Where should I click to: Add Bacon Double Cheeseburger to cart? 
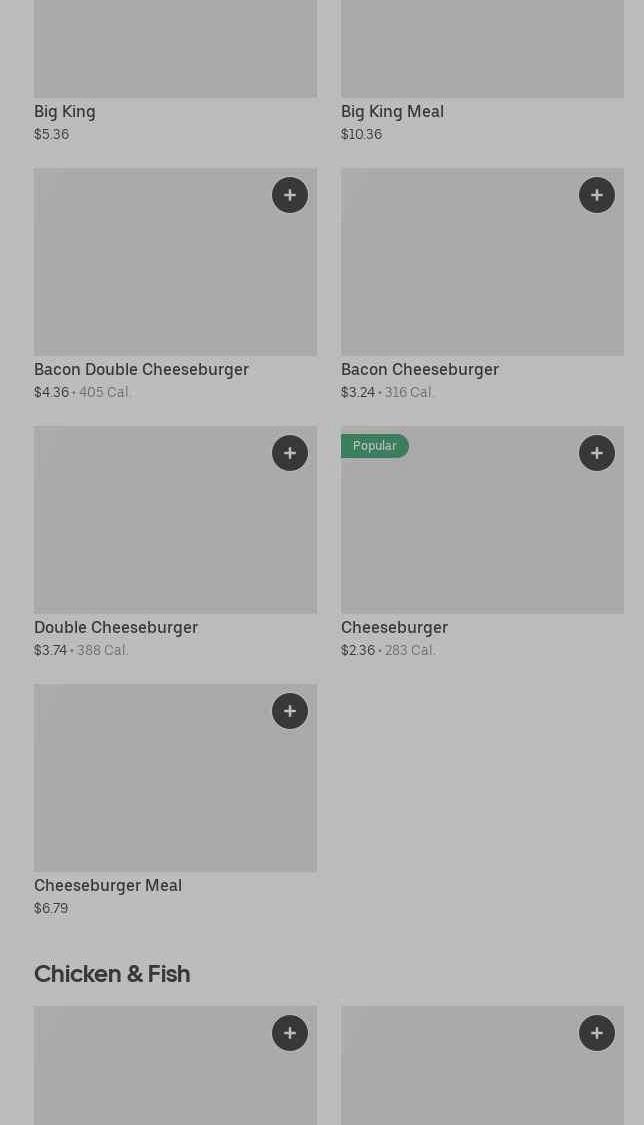click(x=290, y=195)
